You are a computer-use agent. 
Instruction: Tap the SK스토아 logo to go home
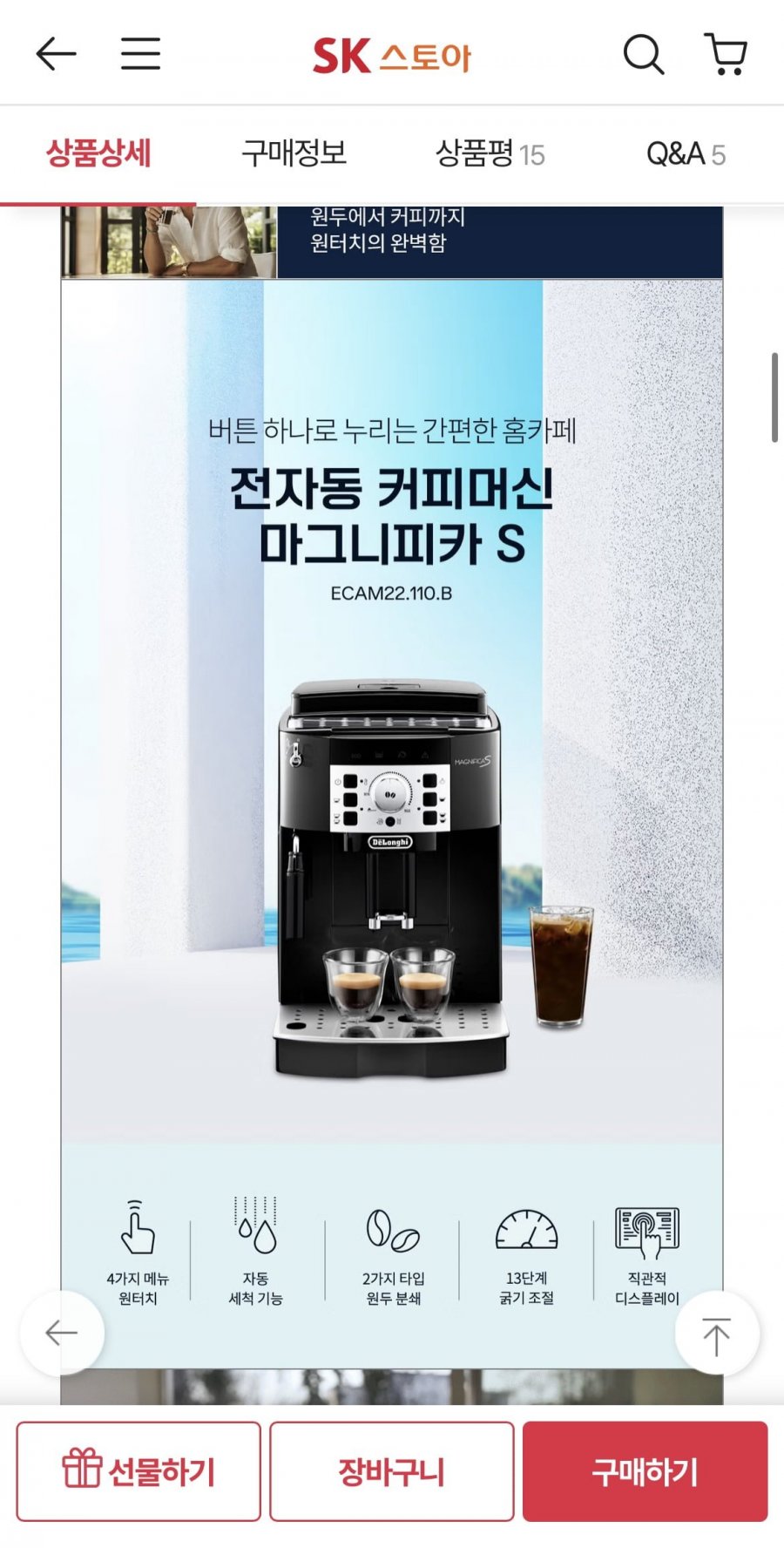[x=391, y=57]
